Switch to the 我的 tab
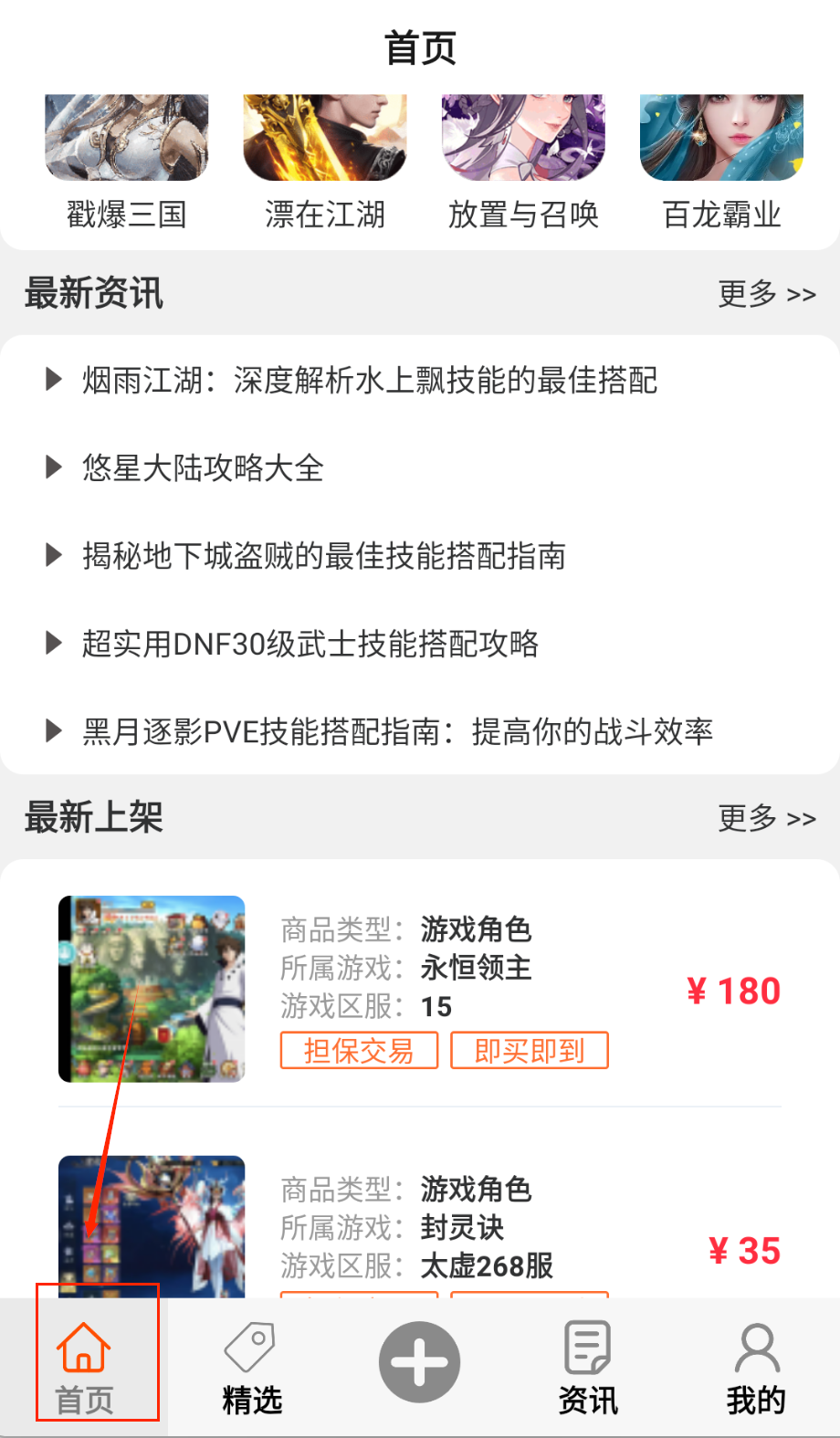This screenshot has height=1438, width=840. click(x=756, y=1367)
